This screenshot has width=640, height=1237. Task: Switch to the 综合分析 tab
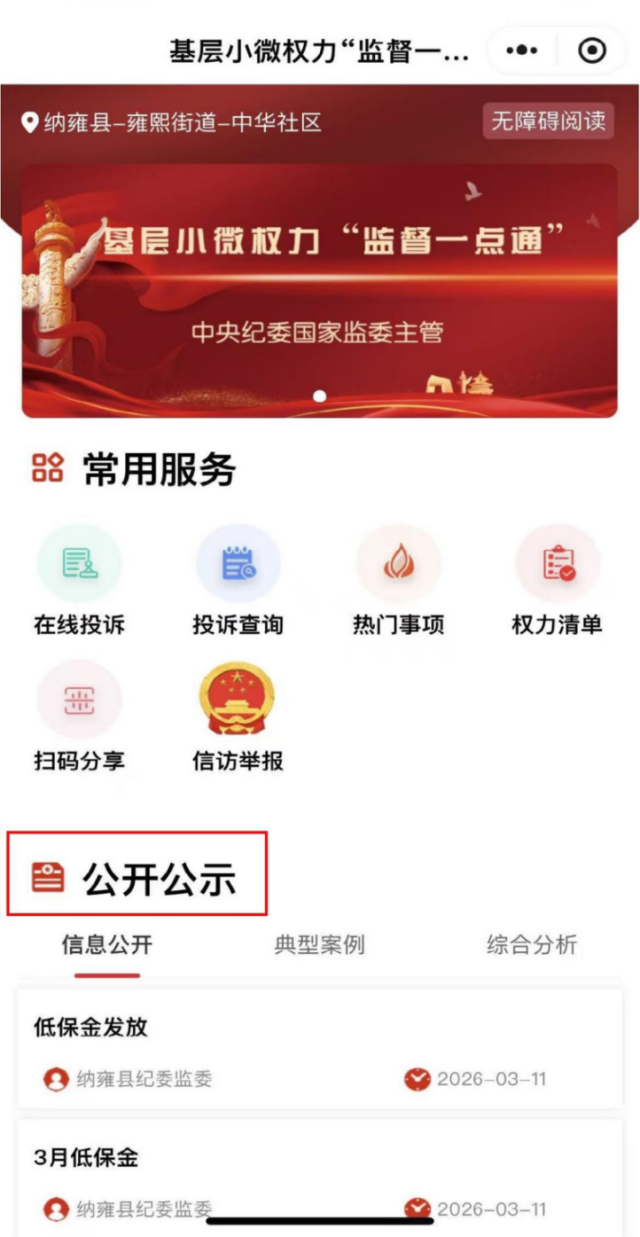[532, 945]
